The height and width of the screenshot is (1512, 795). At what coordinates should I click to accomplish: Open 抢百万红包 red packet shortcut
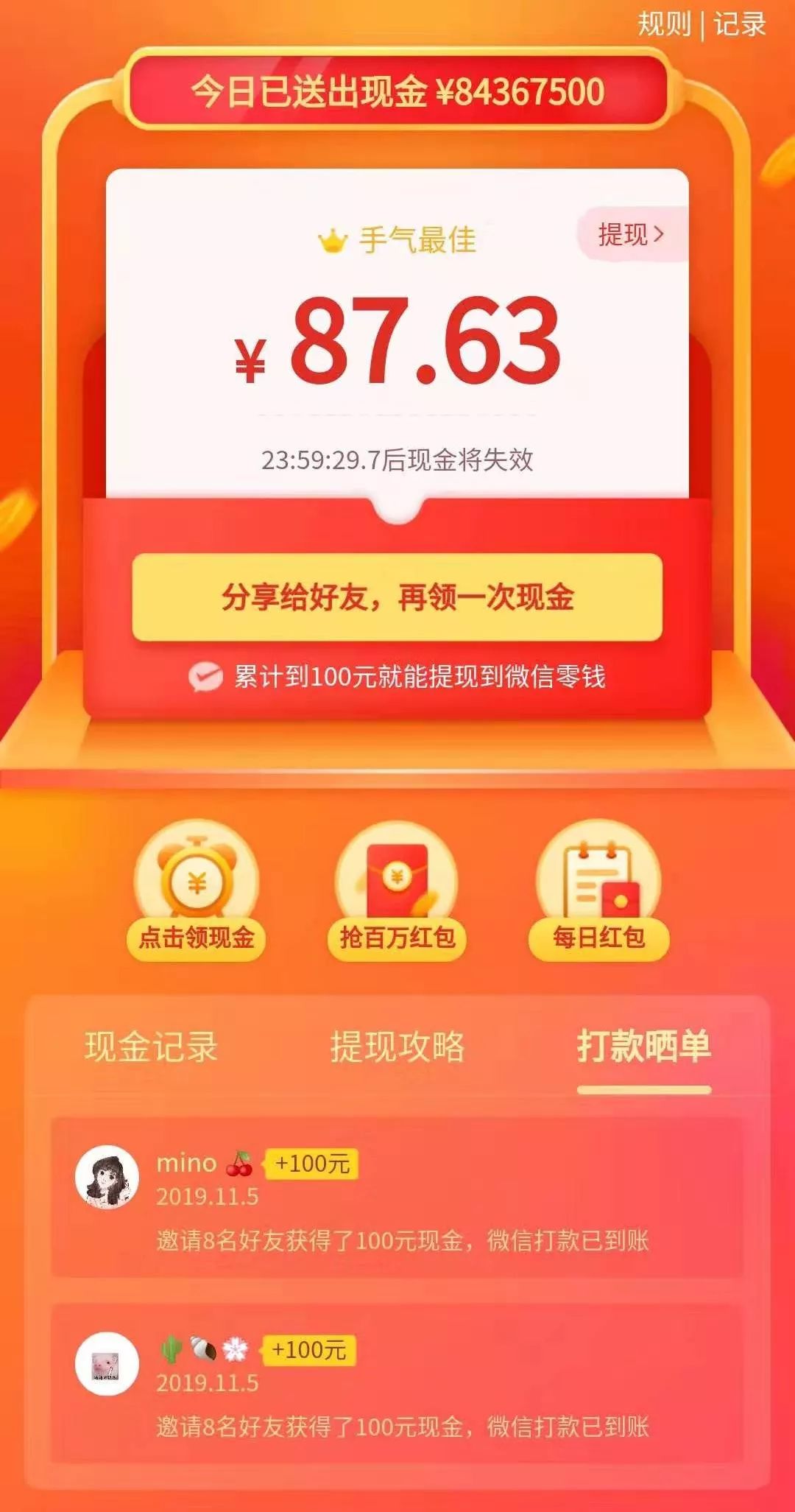(x=397, y=892)
